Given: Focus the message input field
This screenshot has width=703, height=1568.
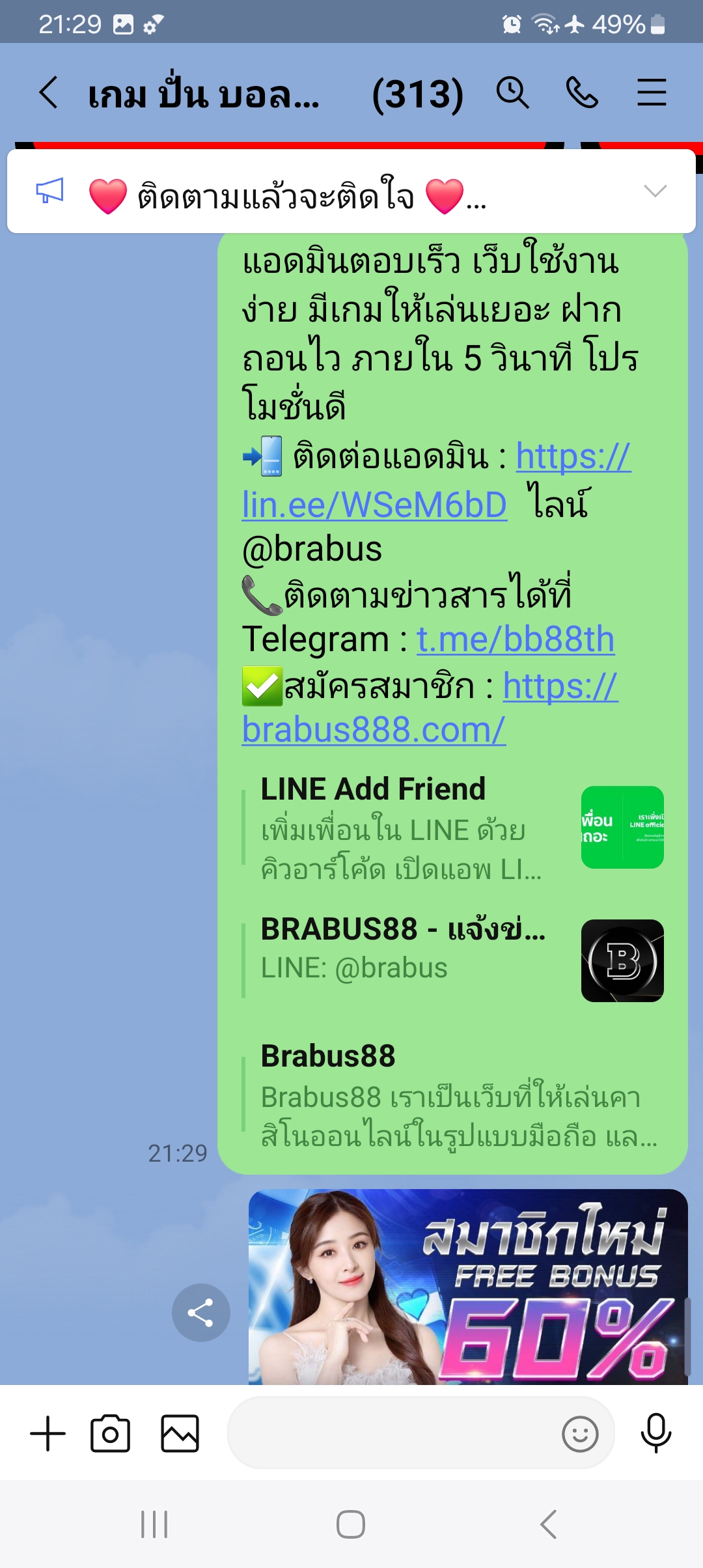Looking at the screenshot, I should pos(391,1433).
